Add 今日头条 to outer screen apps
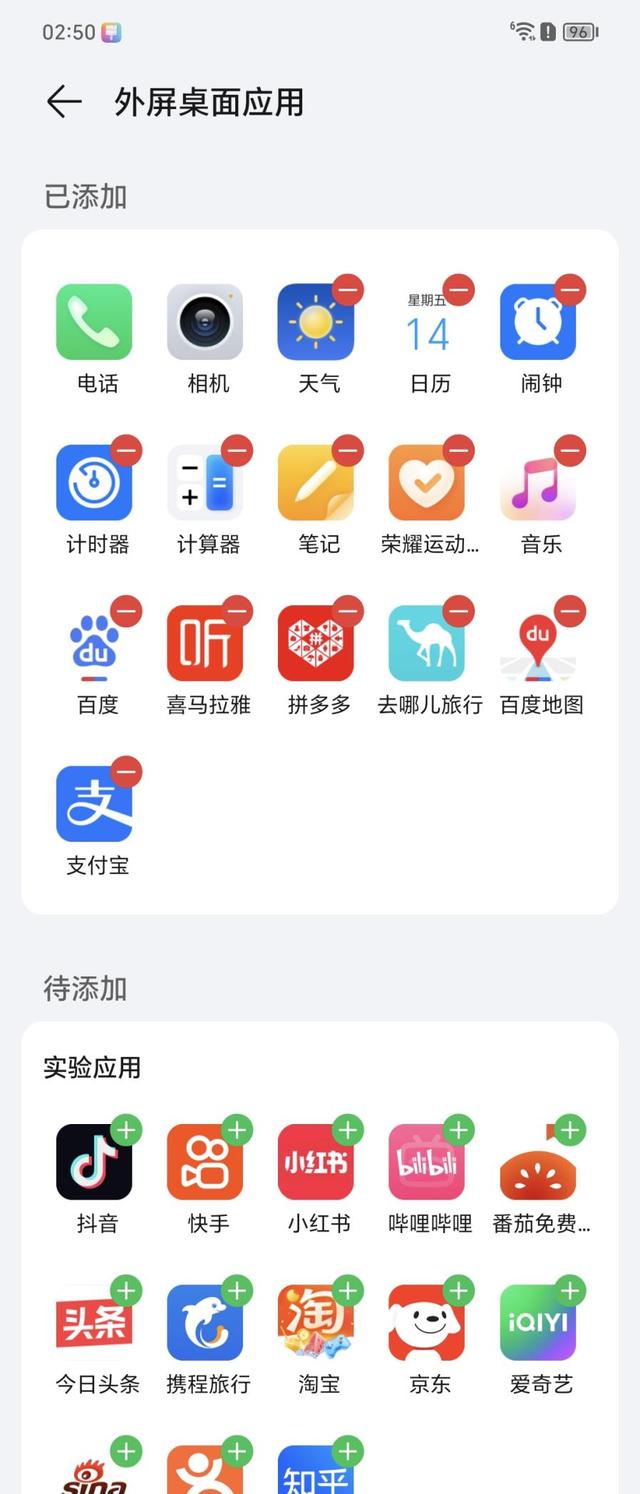640x1494 pixels. click(127, 1291)
